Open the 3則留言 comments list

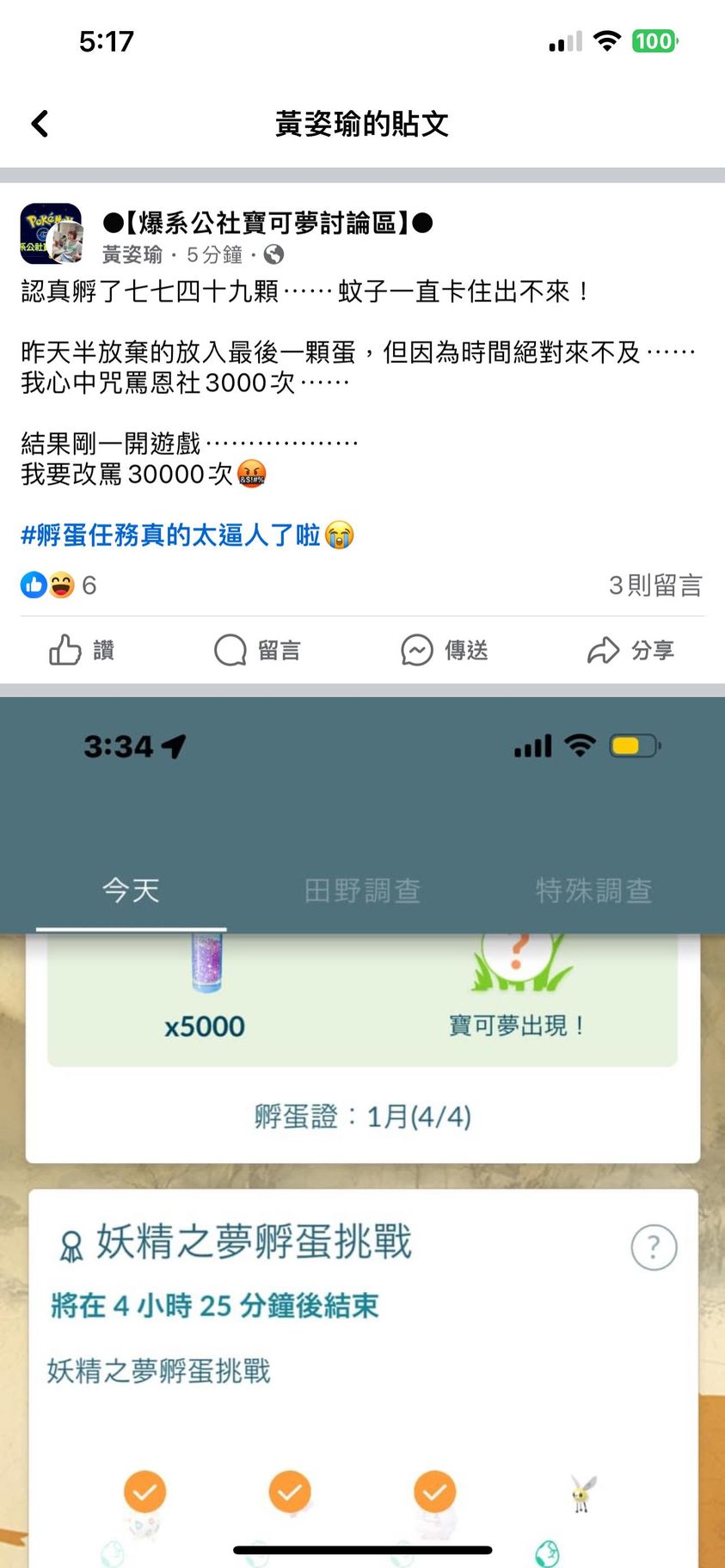point(654,585)
